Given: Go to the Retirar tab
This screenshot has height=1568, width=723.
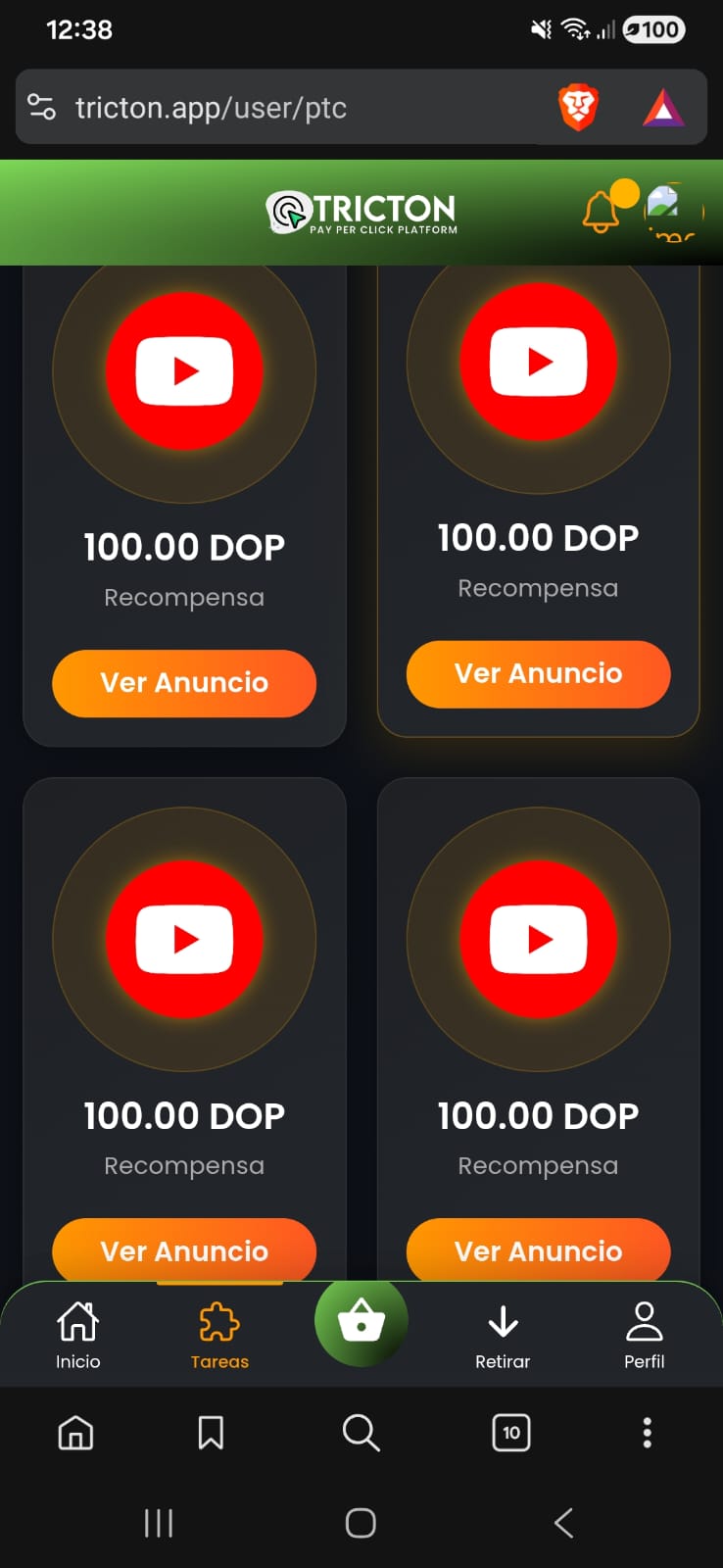Looking at the screenshot, I should click(503, 1335).
